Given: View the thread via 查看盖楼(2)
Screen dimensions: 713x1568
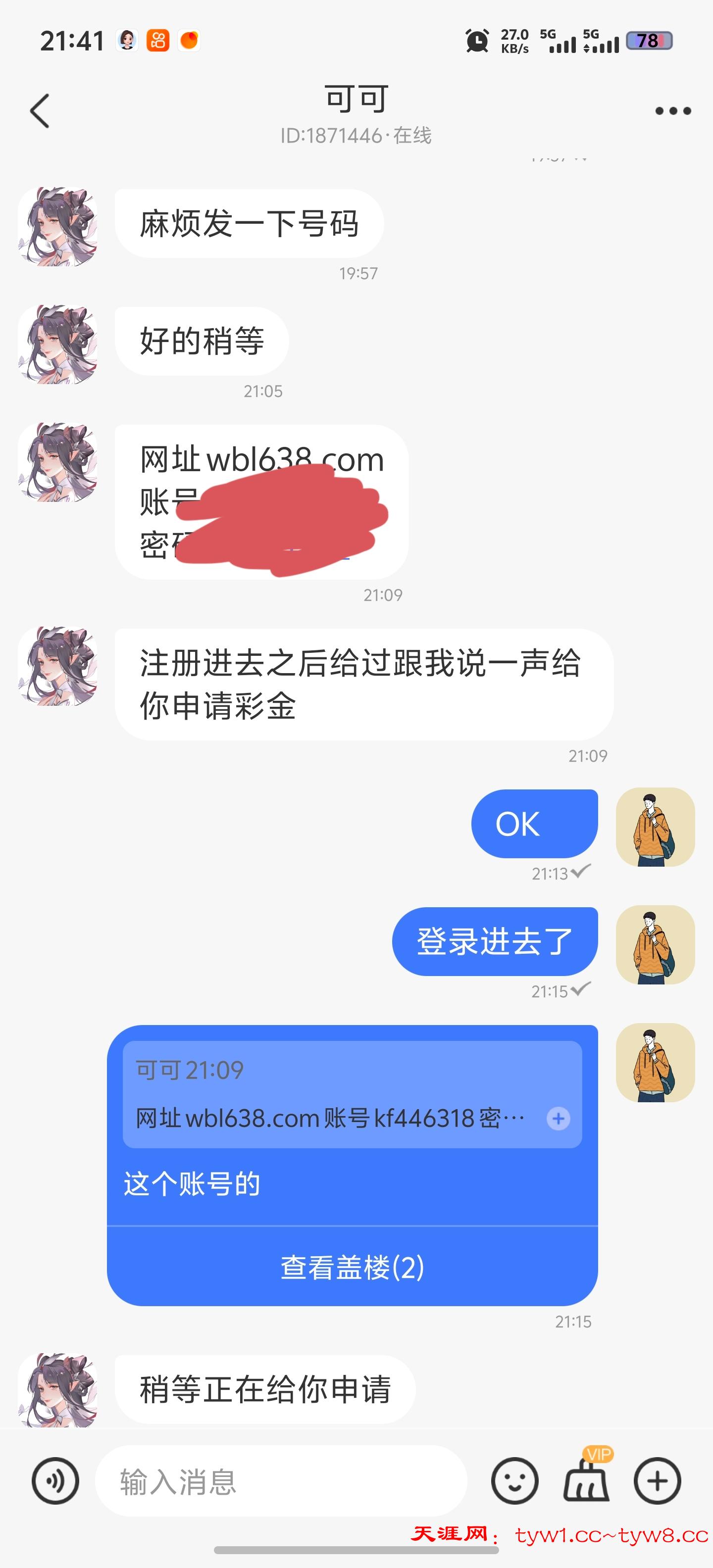Looking at the screenshot, I should [x=352, y=1267].
